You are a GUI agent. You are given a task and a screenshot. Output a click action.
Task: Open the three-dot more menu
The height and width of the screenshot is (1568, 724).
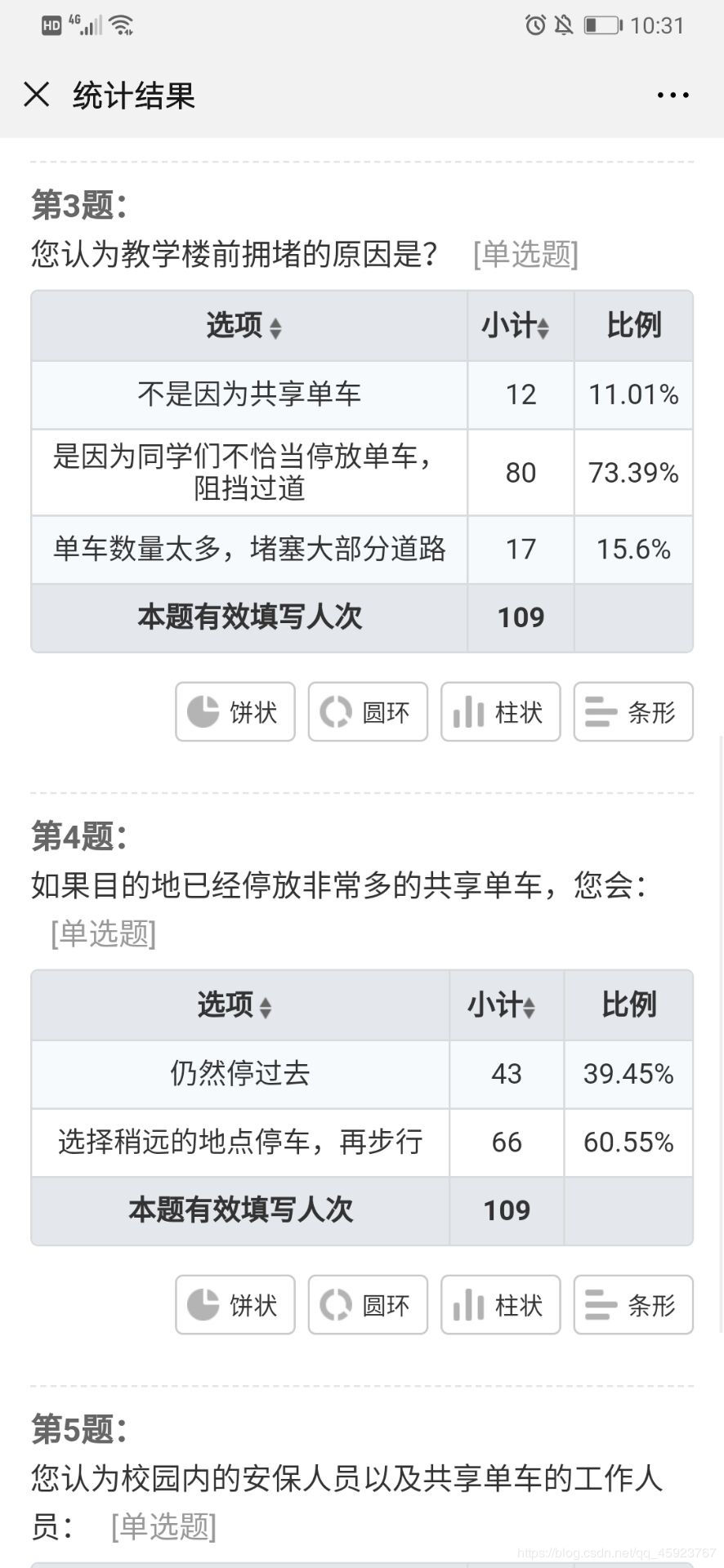click(670, 96)
